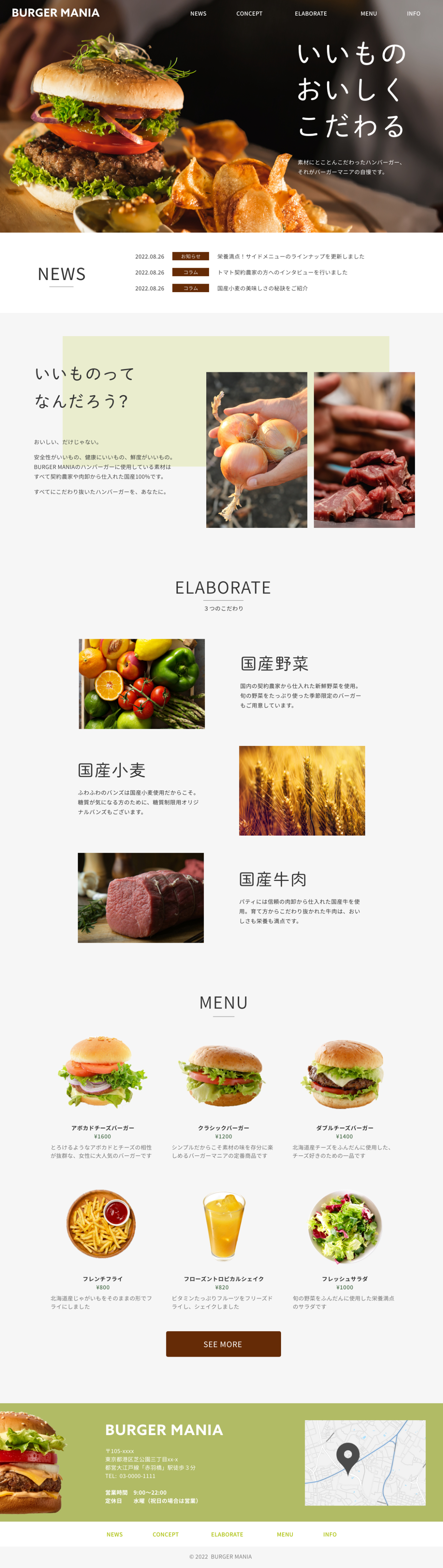Read the お知らせ news about the side menu lineup
Screen dimensions: 443x1568
point(291,257)
